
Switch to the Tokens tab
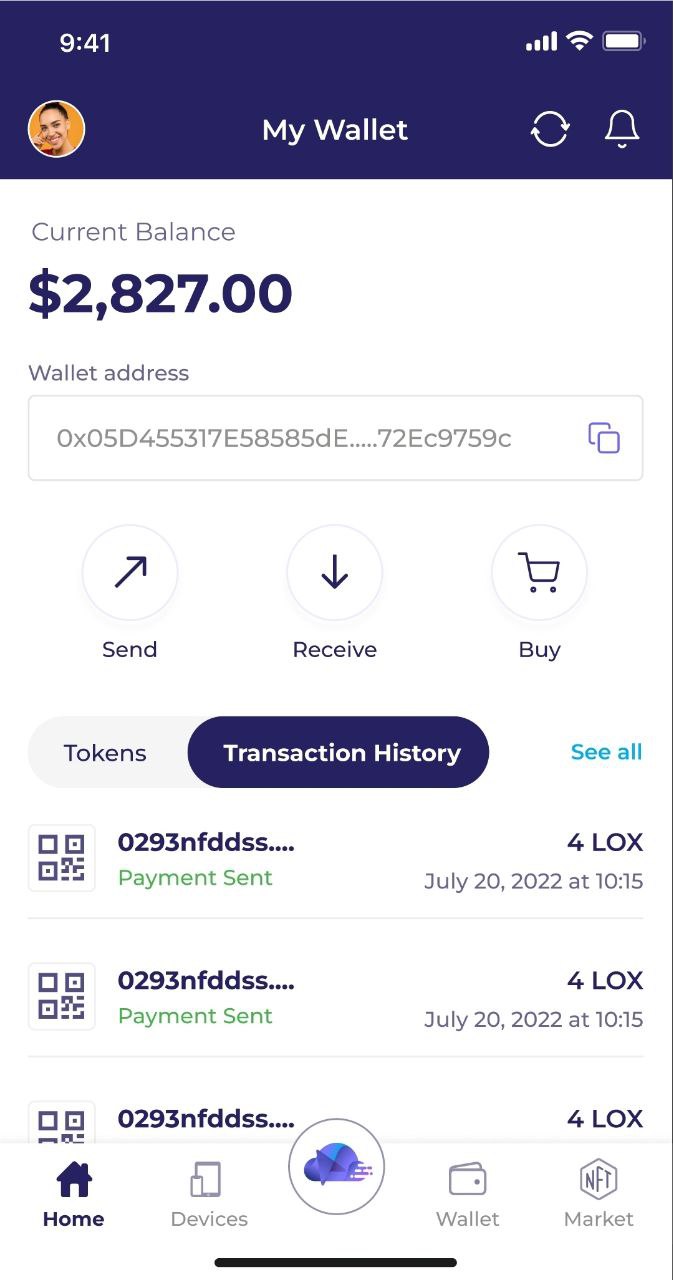(105, 753)
